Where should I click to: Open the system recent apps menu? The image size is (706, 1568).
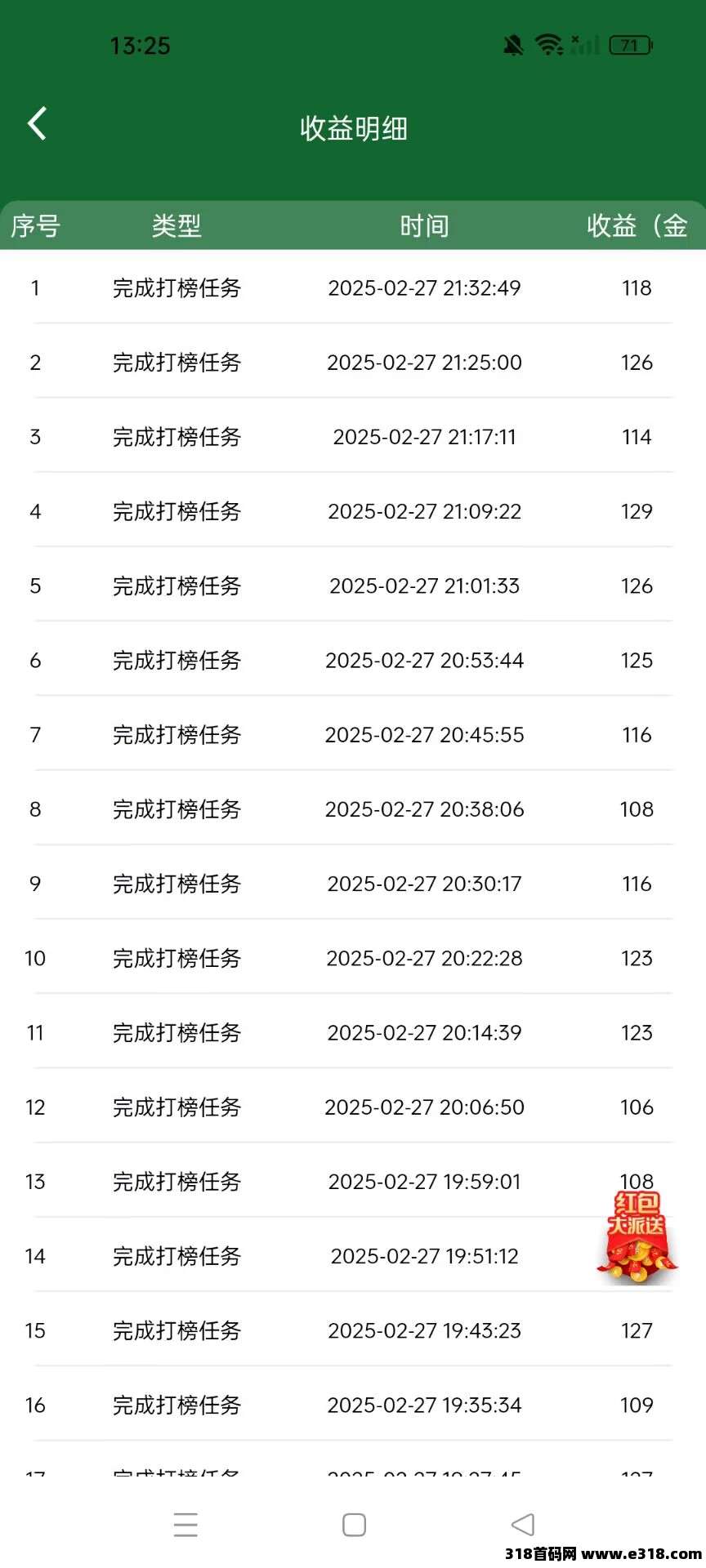click(x=185, y=1525)
